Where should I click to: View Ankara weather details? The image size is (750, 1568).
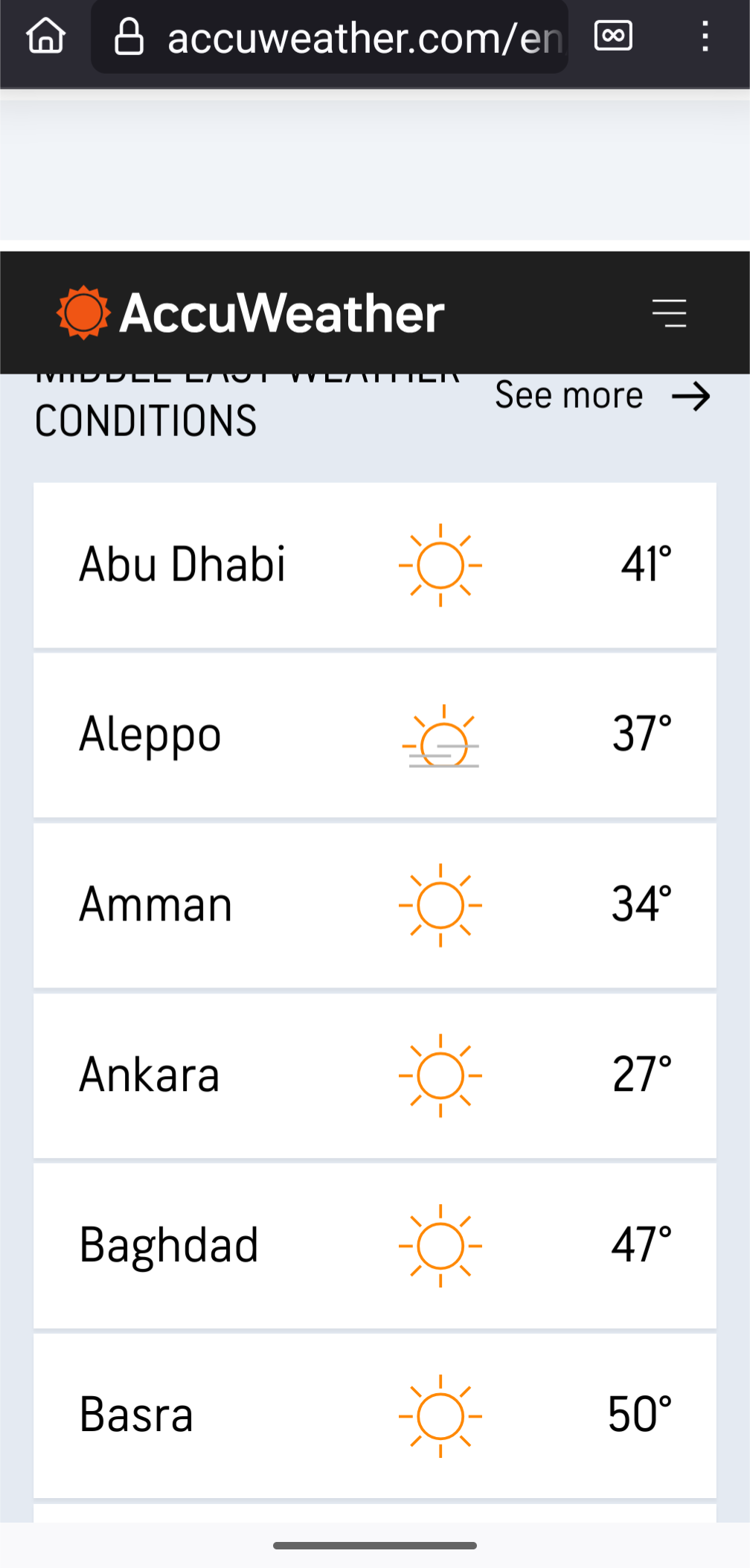375,1075
